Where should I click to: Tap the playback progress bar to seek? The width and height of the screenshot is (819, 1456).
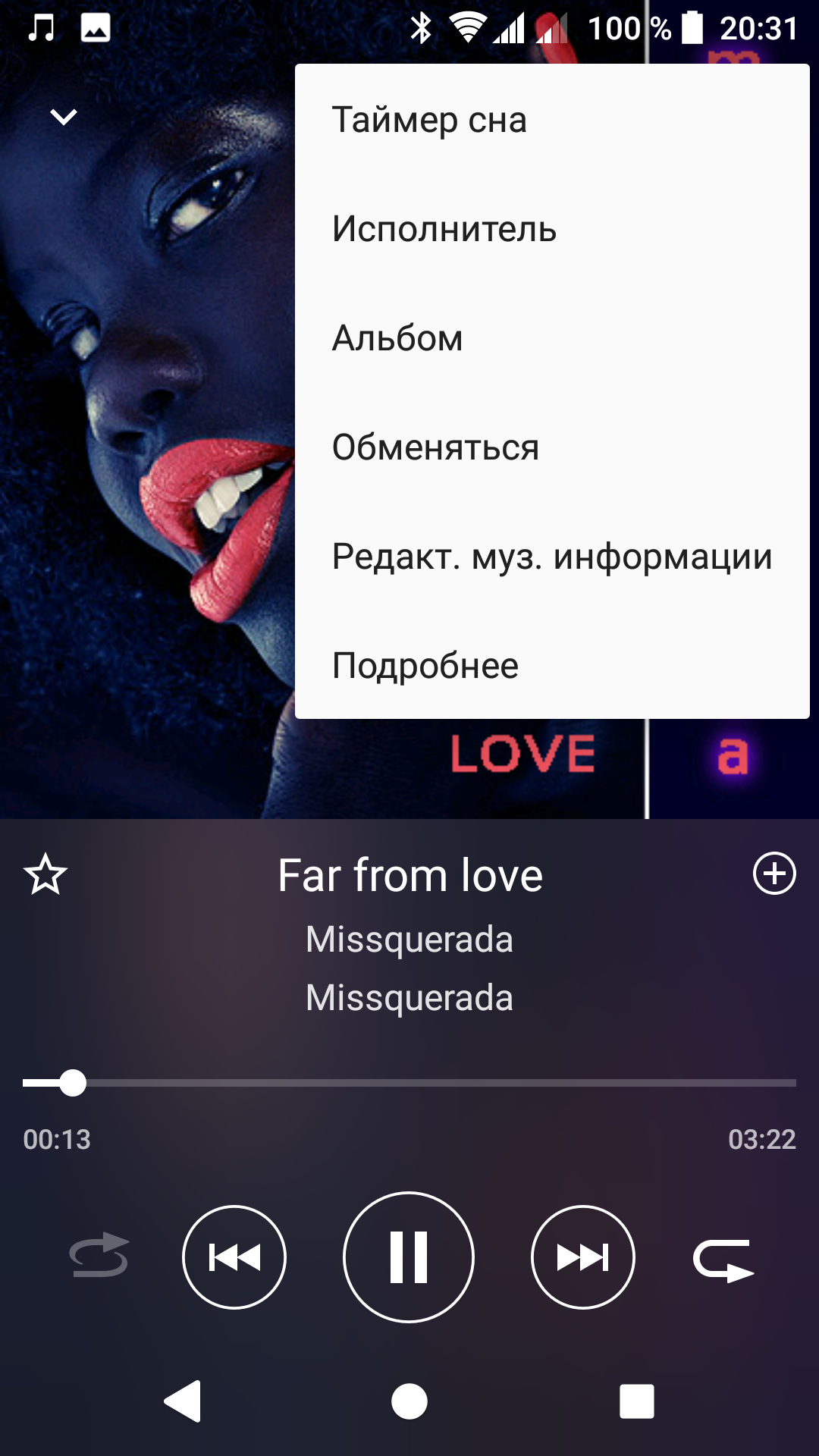tap(409, 1083)
